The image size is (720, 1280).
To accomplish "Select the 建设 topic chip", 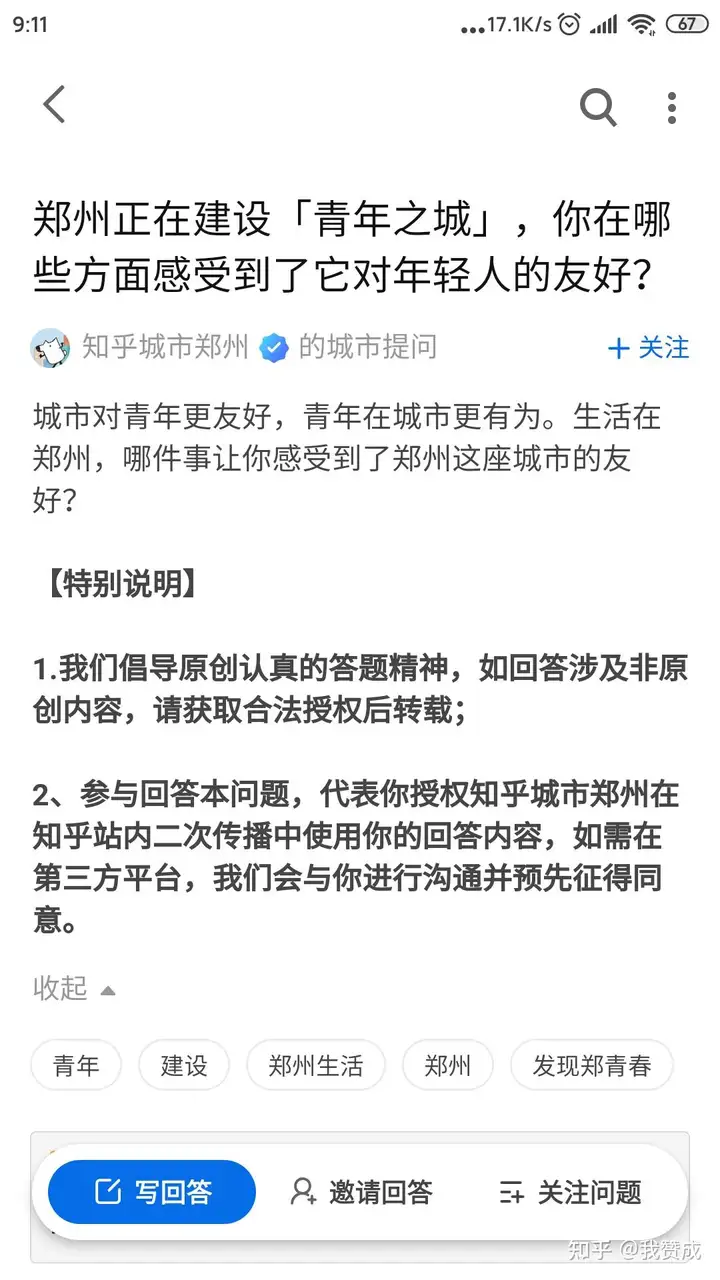I will coord(184,1064).
